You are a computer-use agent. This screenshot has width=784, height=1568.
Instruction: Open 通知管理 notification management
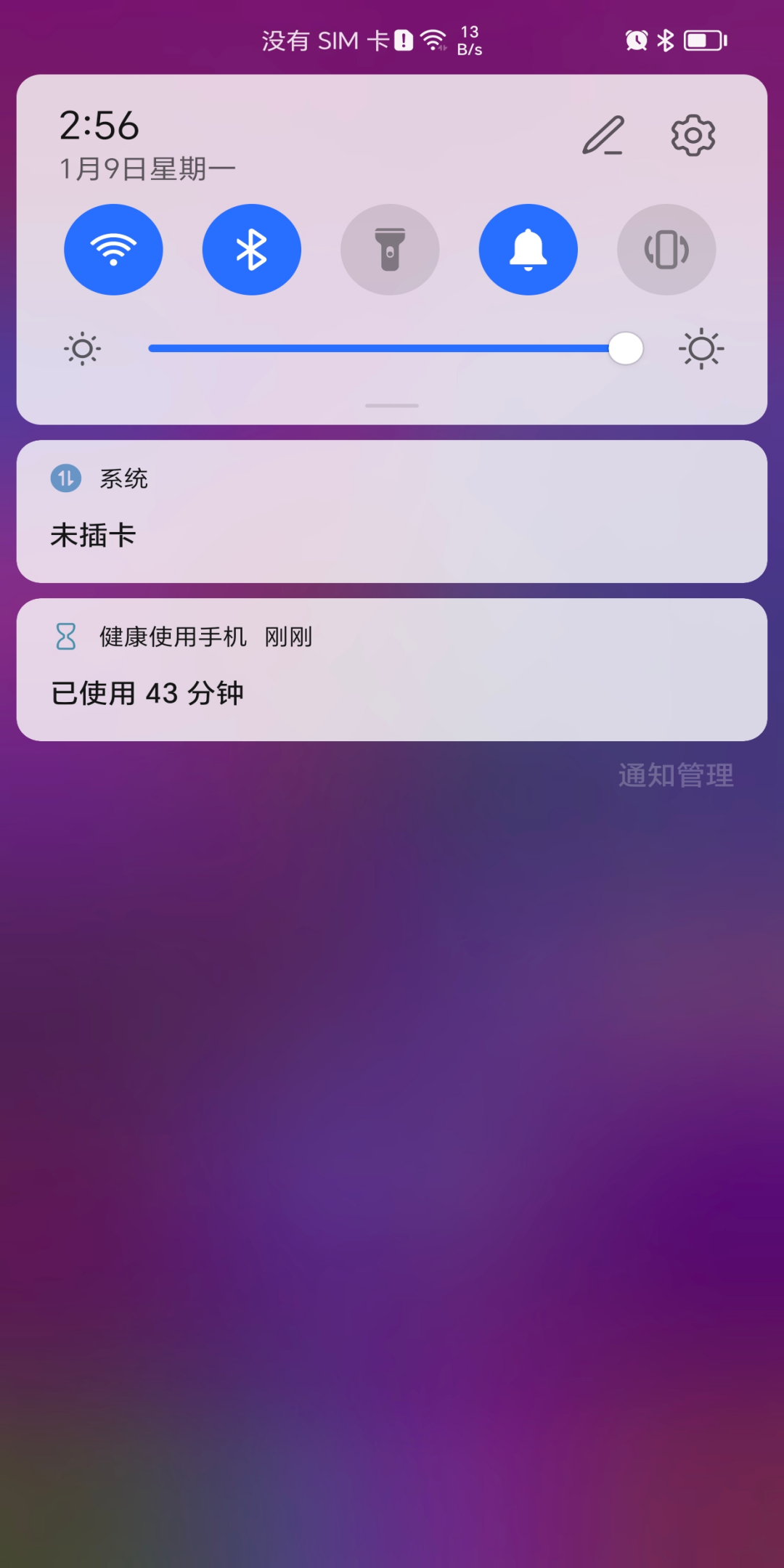[675, 775]
